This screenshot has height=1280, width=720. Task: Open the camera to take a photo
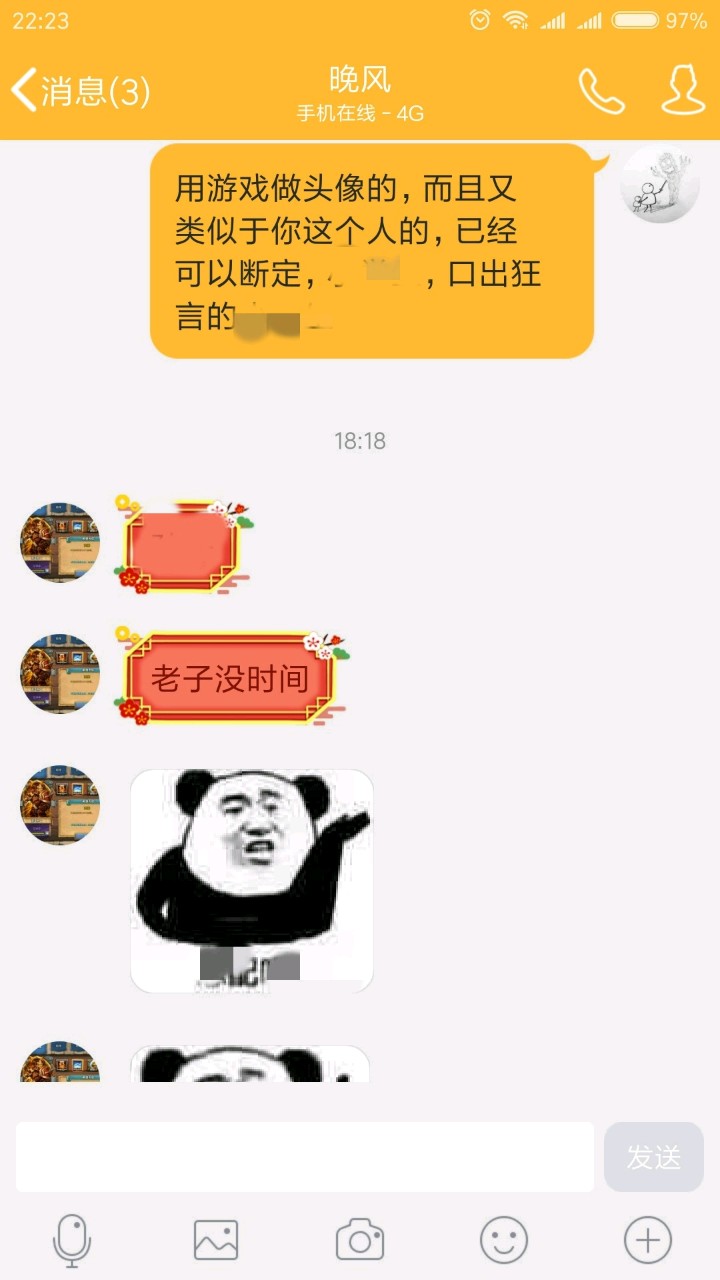click(360, 1241)
